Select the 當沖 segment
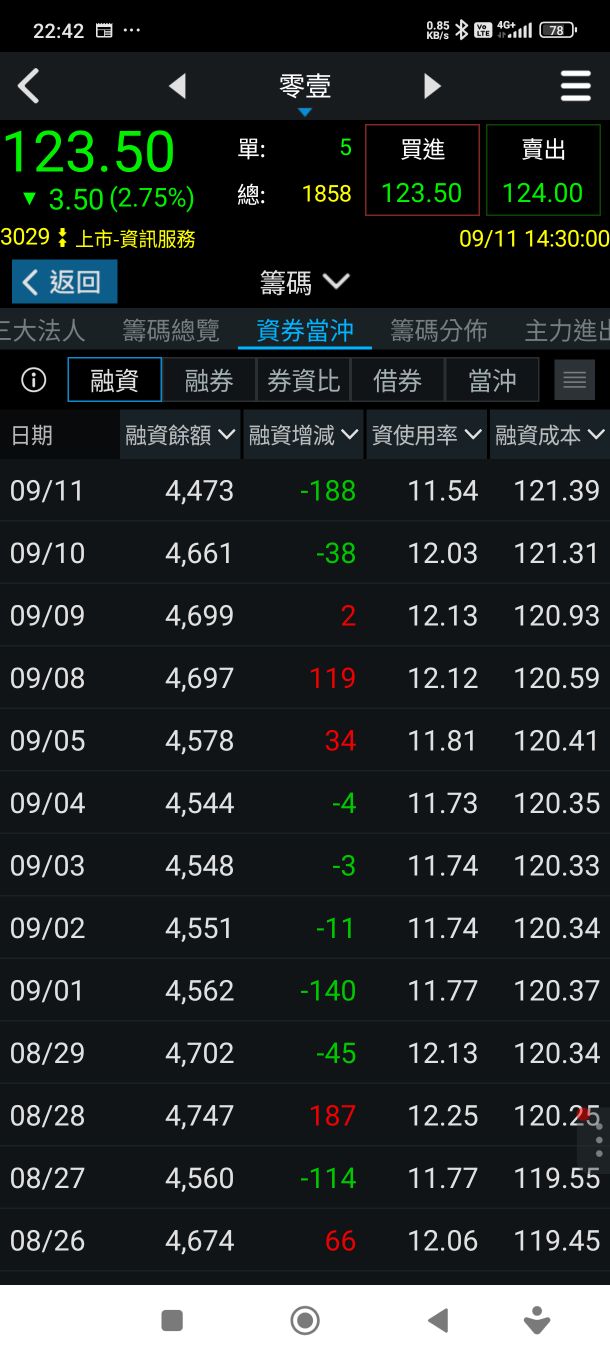 pos(492,380)
